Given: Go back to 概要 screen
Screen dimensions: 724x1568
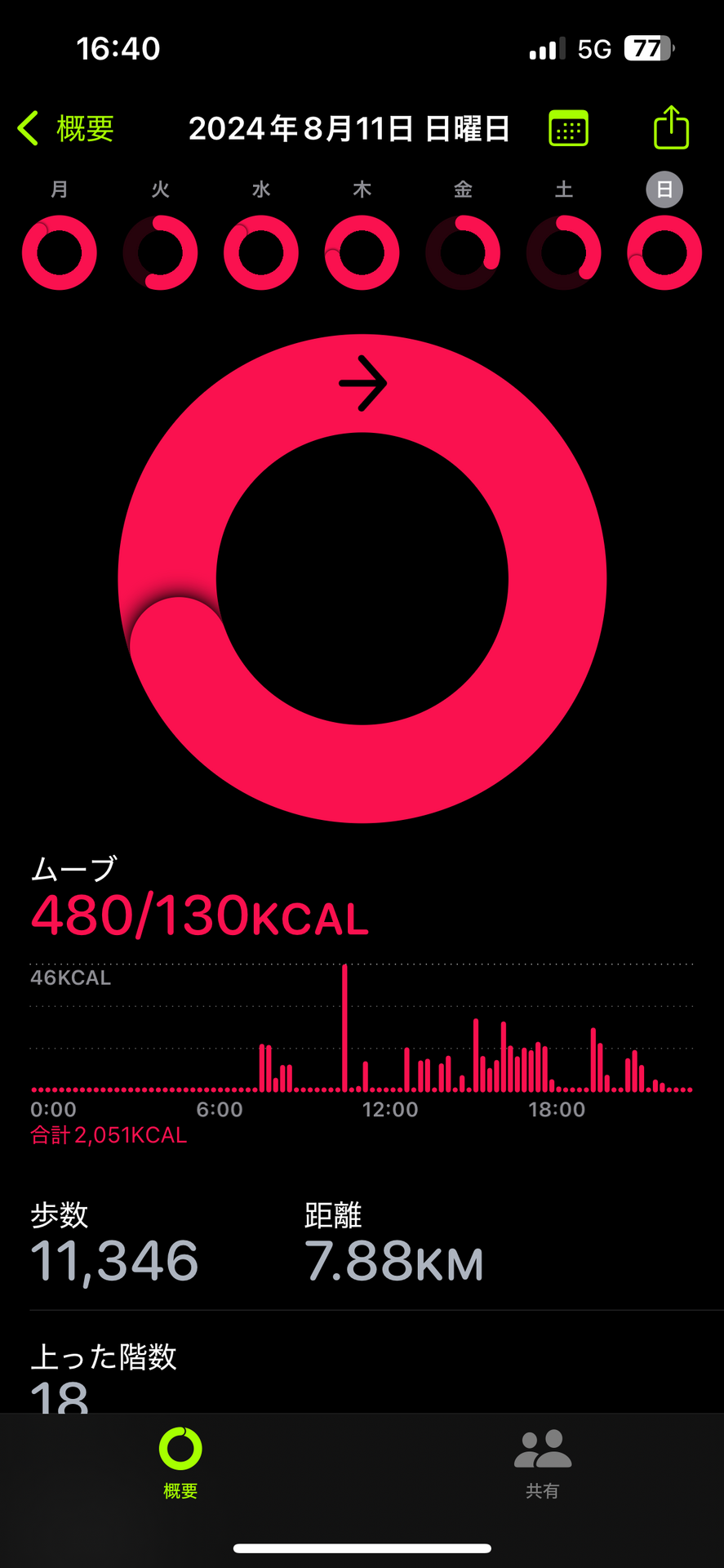Looking at the screenshot, I should (67, 129).
